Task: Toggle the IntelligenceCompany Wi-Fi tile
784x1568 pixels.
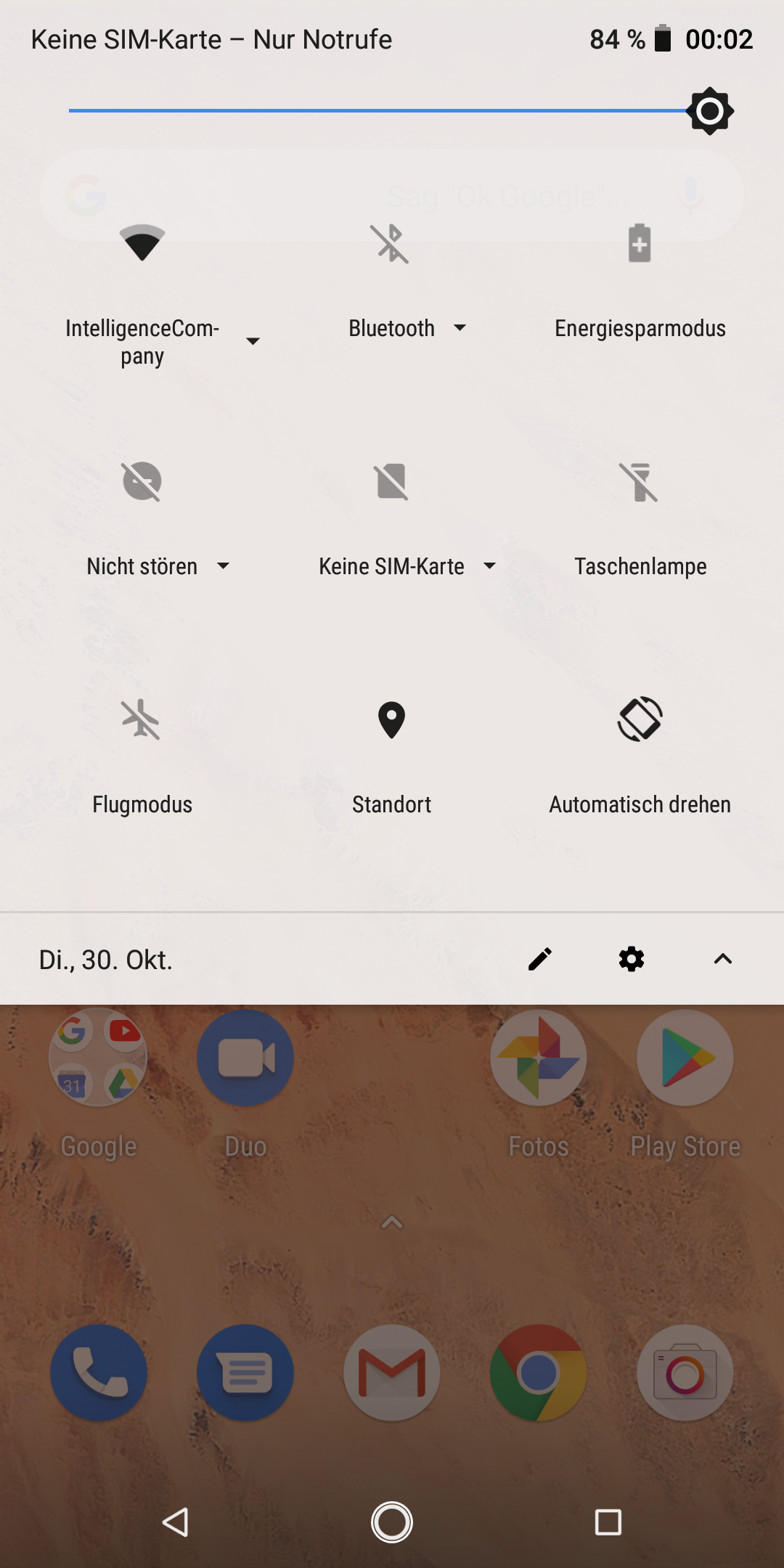Action: click(142, 243)
